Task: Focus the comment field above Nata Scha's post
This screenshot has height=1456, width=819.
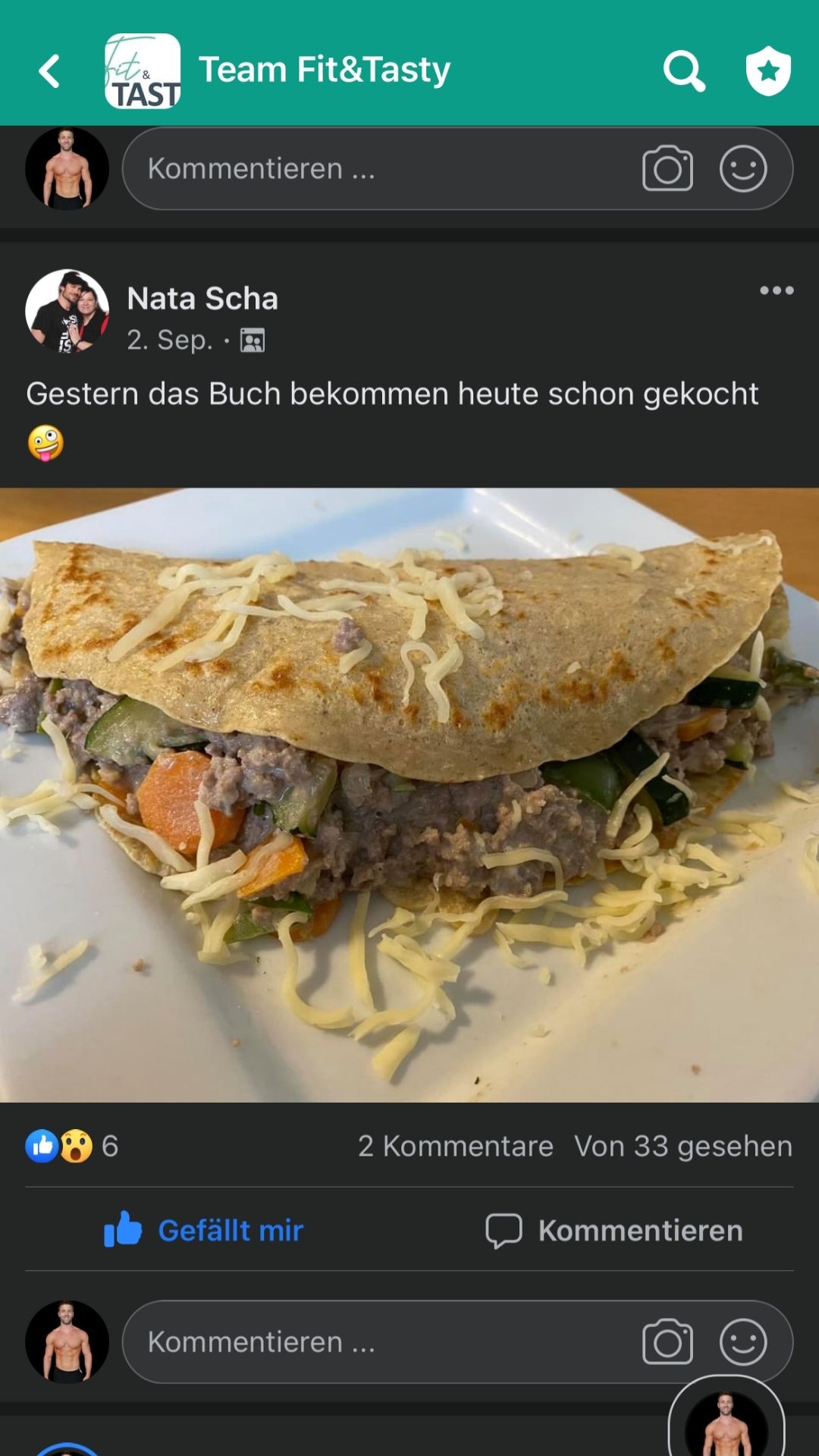Action: 364,168
